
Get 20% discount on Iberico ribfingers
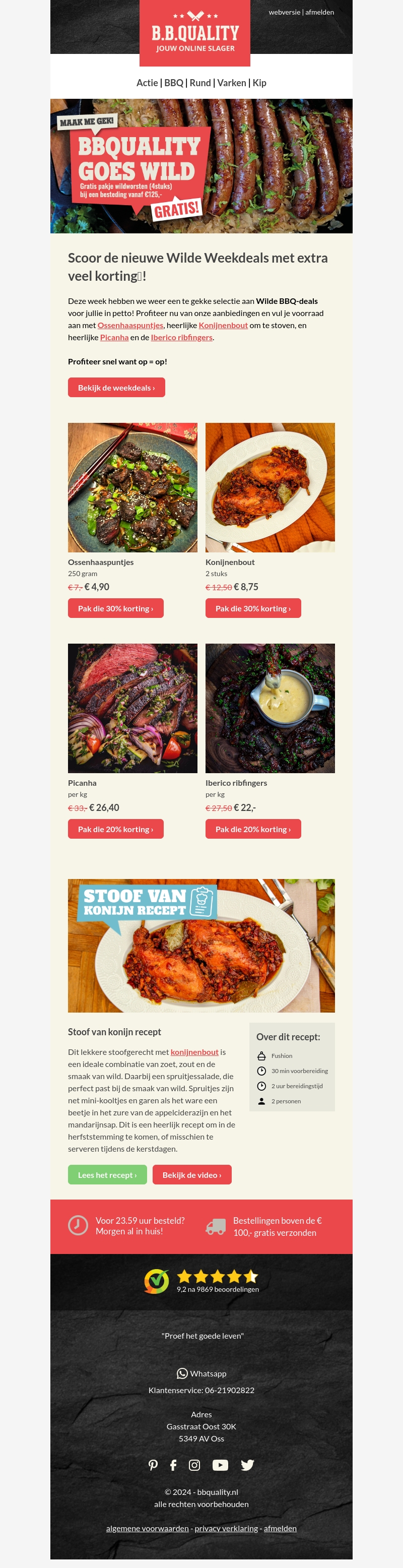(x=253, y=829)
